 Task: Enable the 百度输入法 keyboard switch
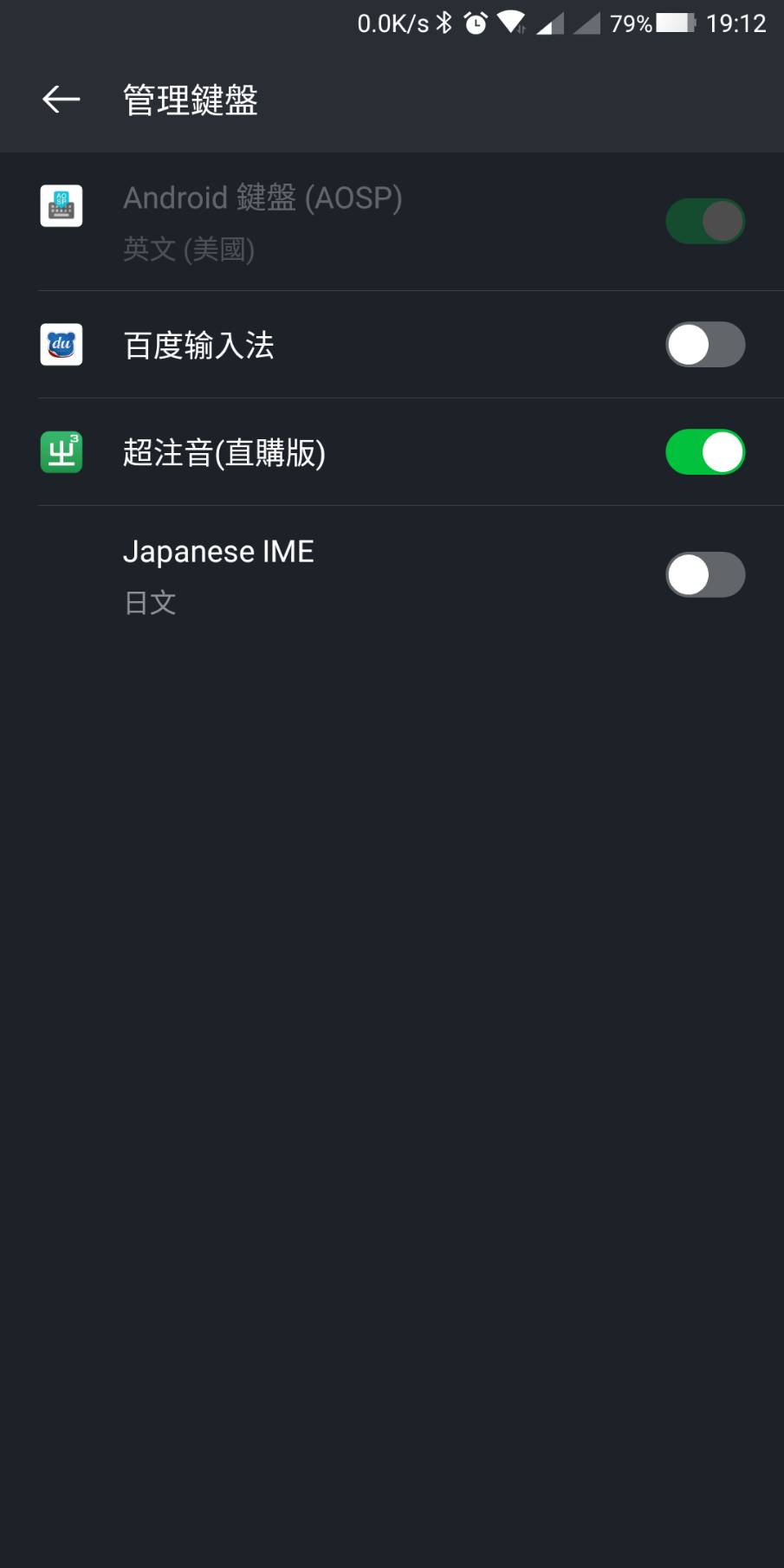tap(704, 345)
